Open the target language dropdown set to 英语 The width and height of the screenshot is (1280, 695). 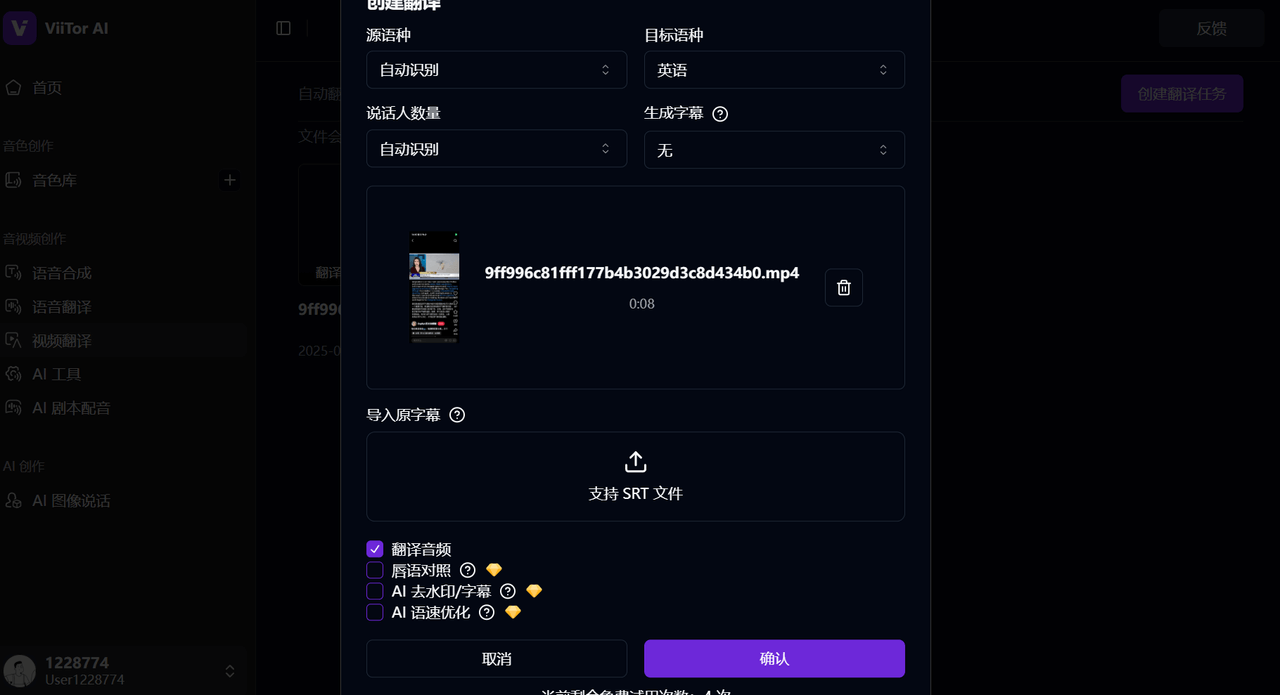tap(774, 70)
